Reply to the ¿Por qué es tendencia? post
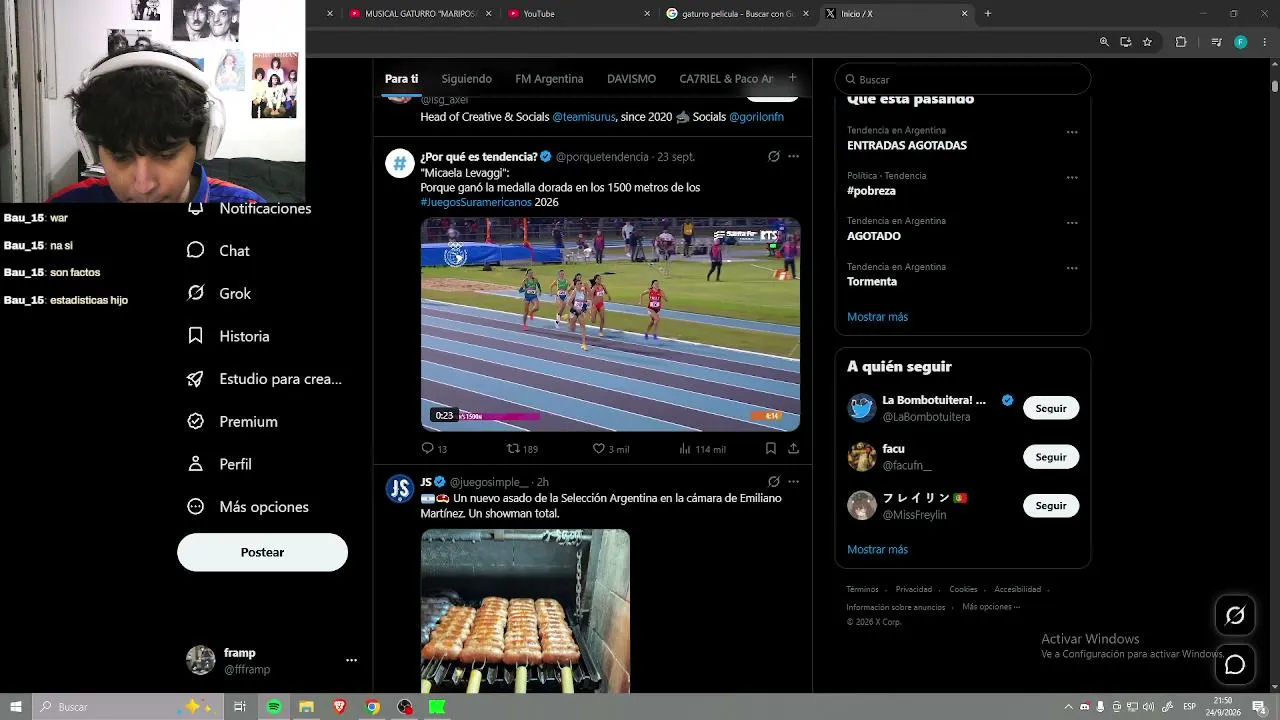Viewport: 1280px width, 720px height. point(434,449)
